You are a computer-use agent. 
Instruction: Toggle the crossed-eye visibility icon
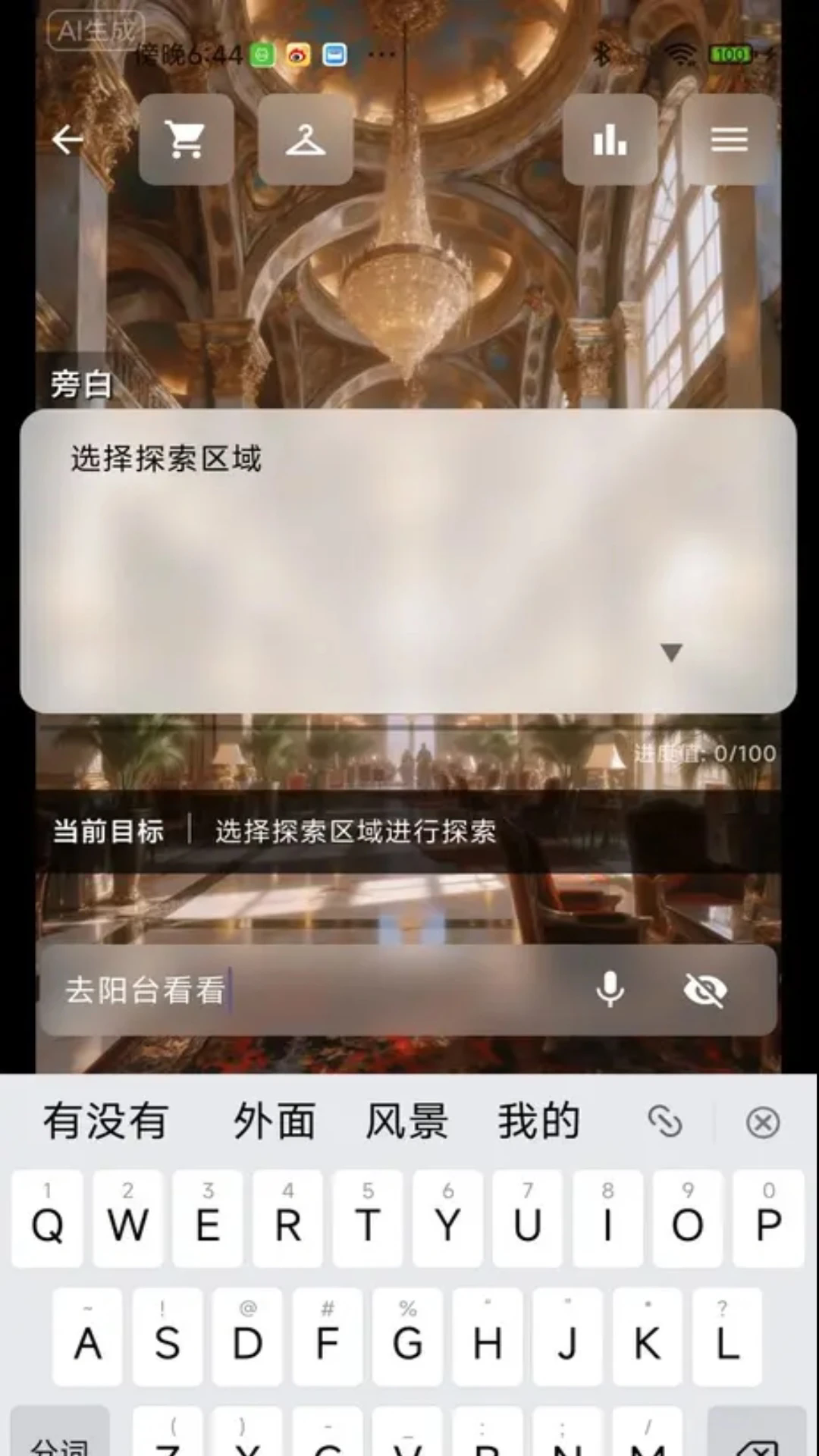(x=705, y=990)
